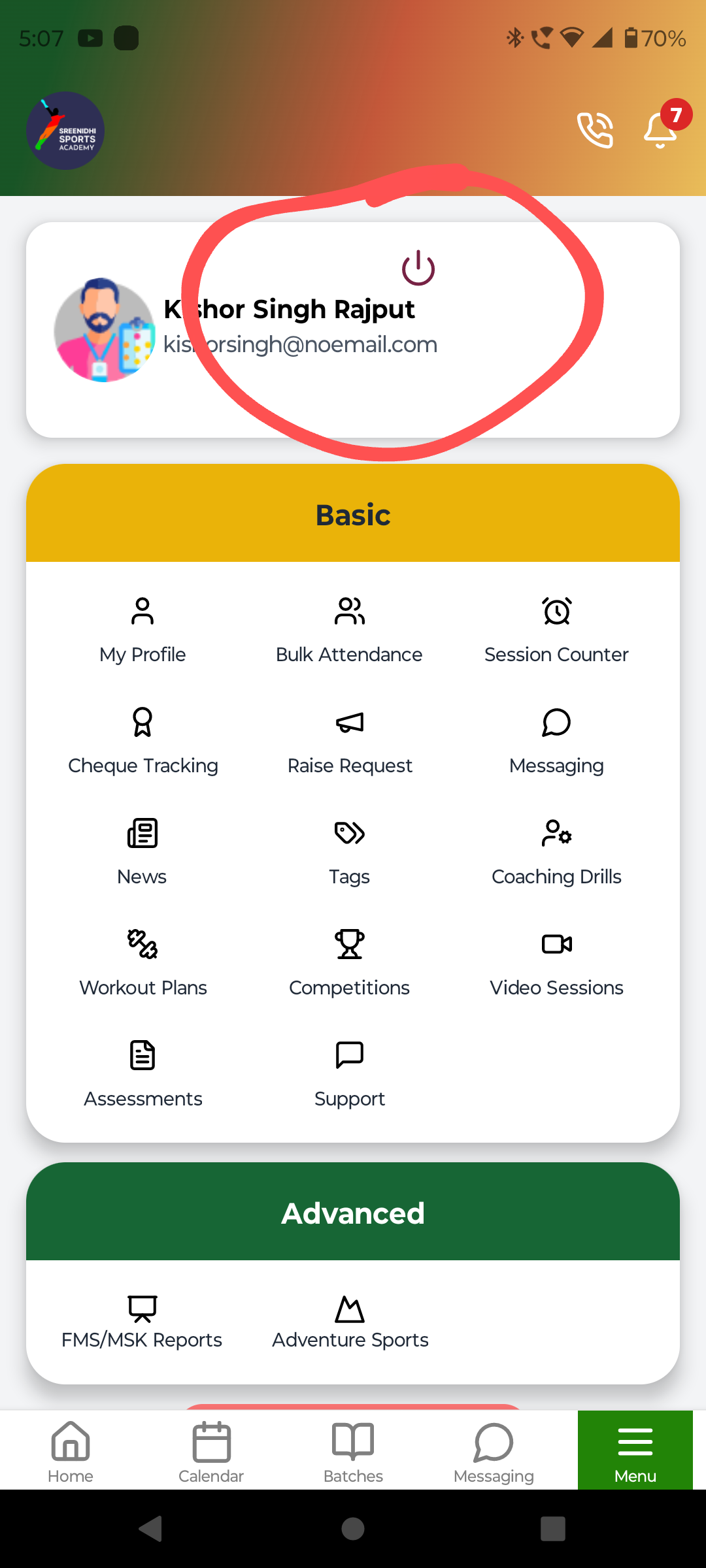The width and height of the screenshot is (706, 1568).
Task: Switch to the Batches tab
Action: [x=353, y=1452]
